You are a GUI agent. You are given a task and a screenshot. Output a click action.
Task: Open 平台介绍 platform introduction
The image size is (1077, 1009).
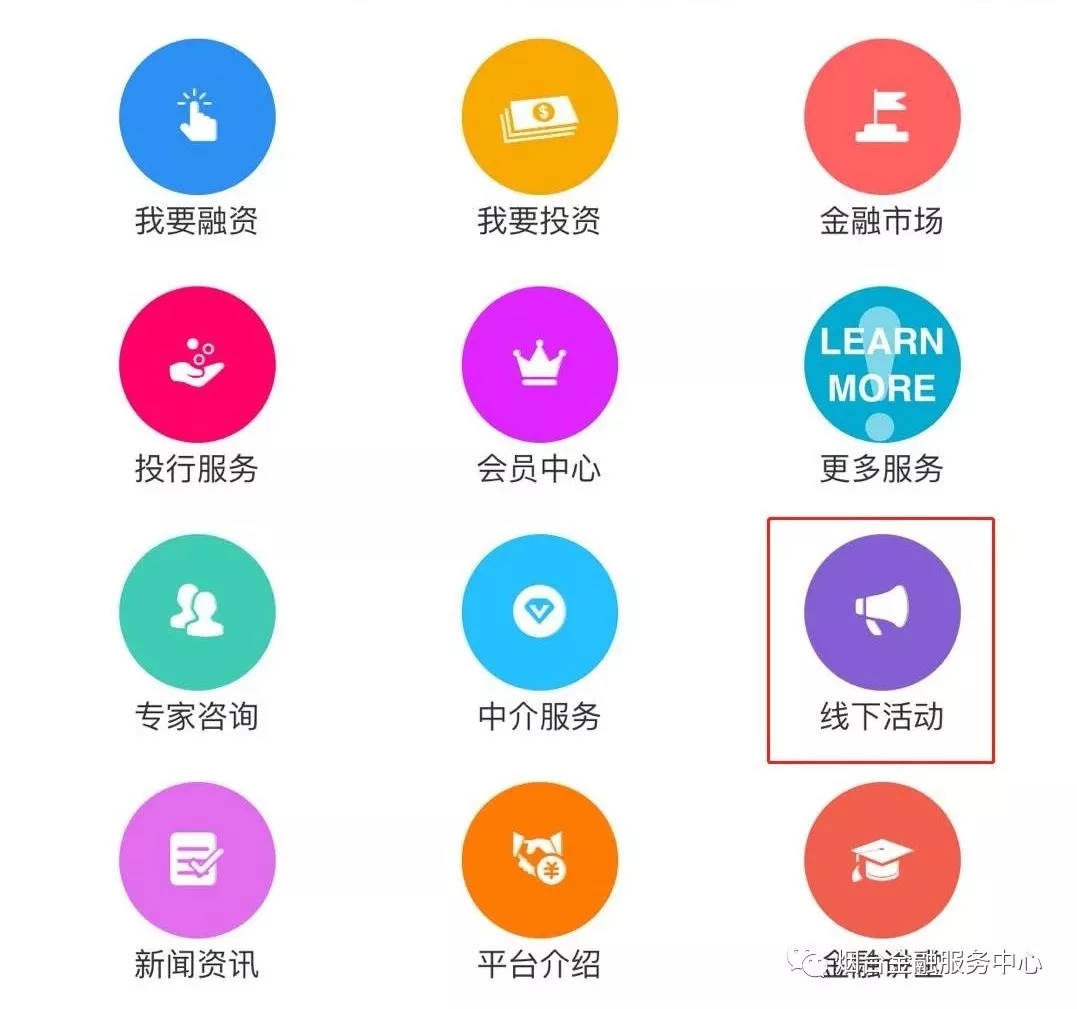539,860
